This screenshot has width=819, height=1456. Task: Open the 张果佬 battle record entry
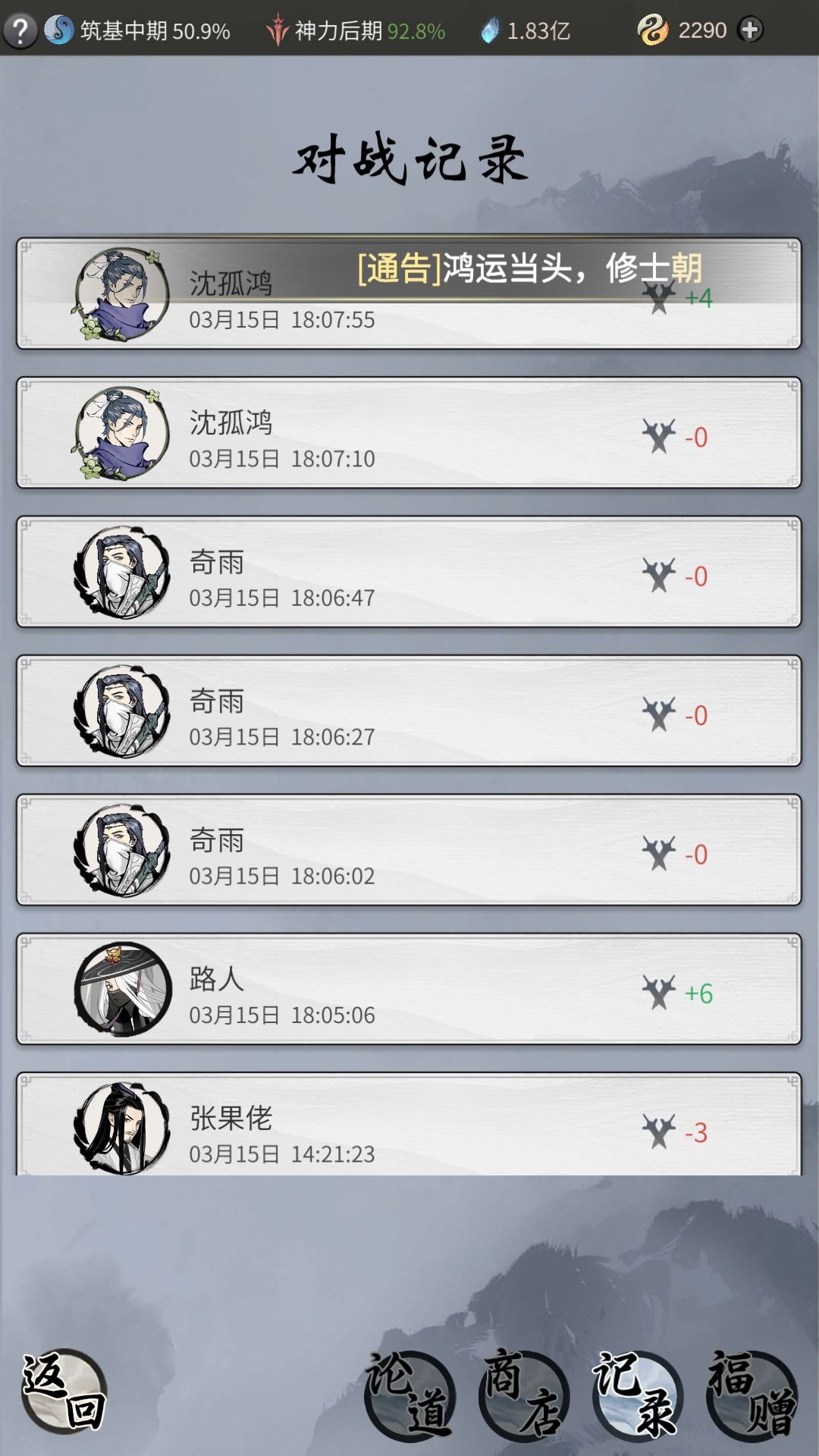(x=409, y=1130)
